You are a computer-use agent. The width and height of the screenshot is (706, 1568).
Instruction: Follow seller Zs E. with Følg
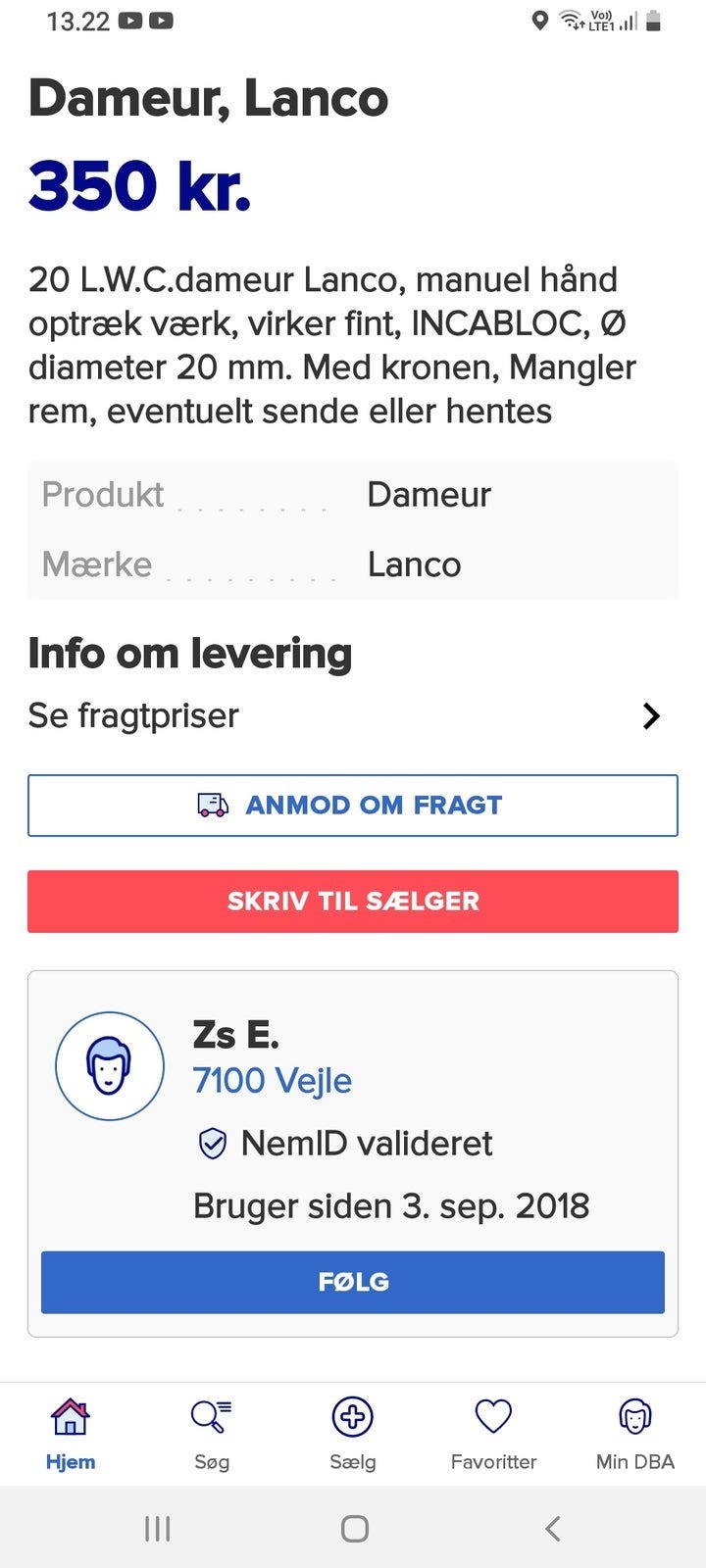pos(353,1282)
